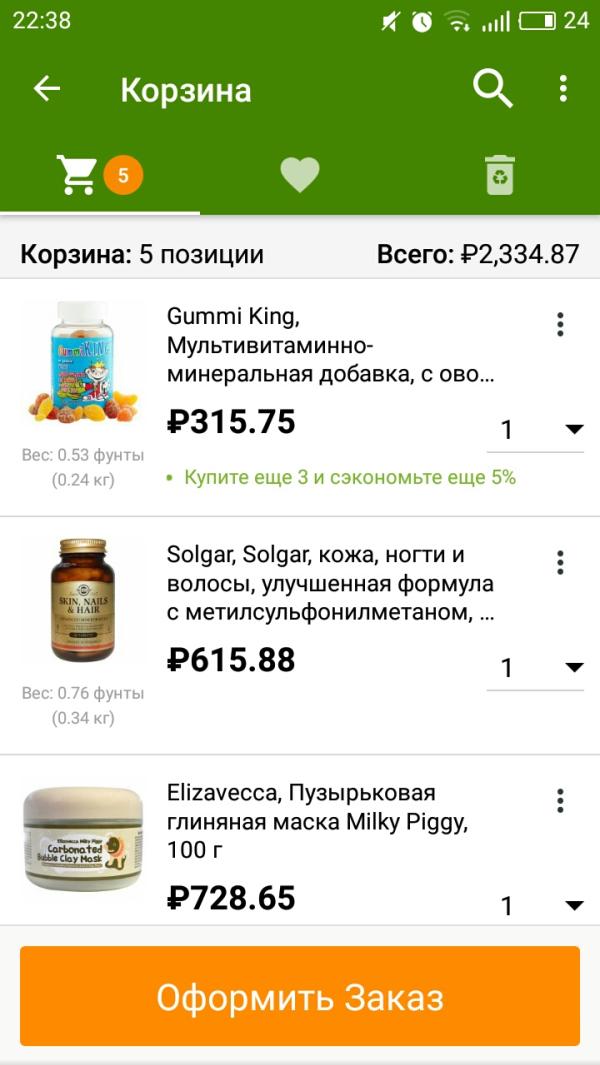This screenshot has height=1065, width=600.
Task: Tap the Оформить Заказ checkout button
Action: (300, 996)
